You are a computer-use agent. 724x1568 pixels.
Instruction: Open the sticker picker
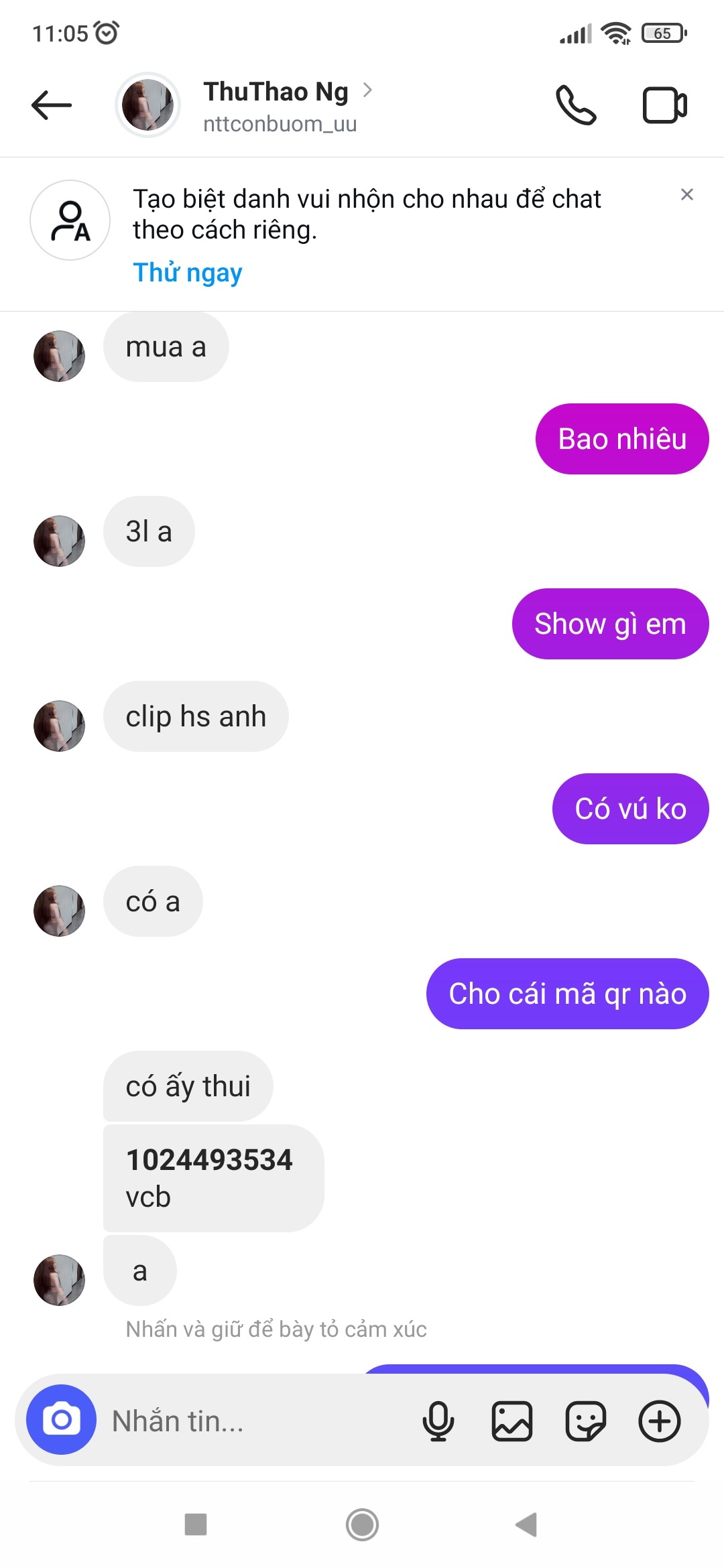585,1421
